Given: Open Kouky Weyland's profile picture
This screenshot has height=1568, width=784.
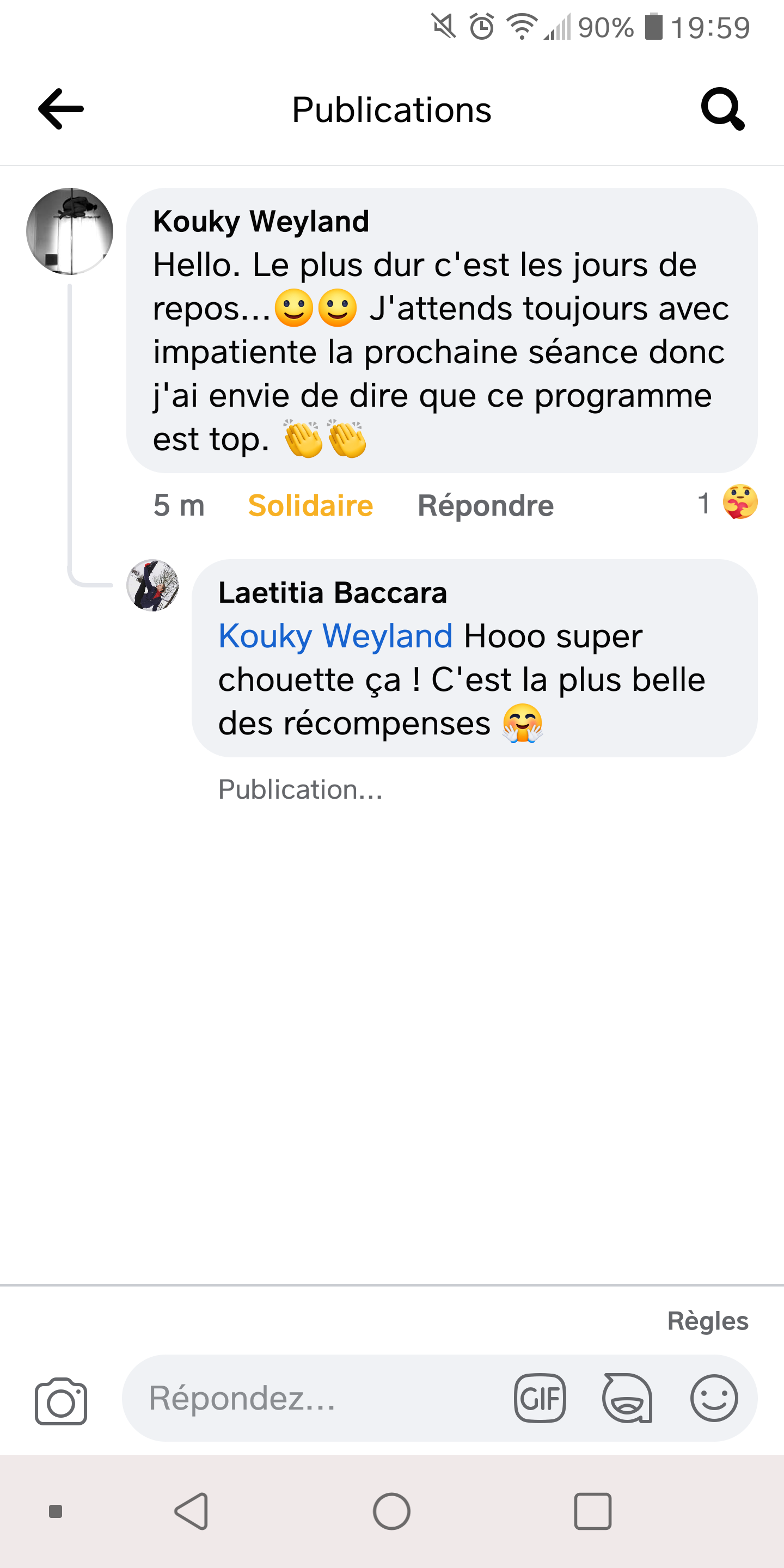Looking at the screenshot, I should (70, 231).
